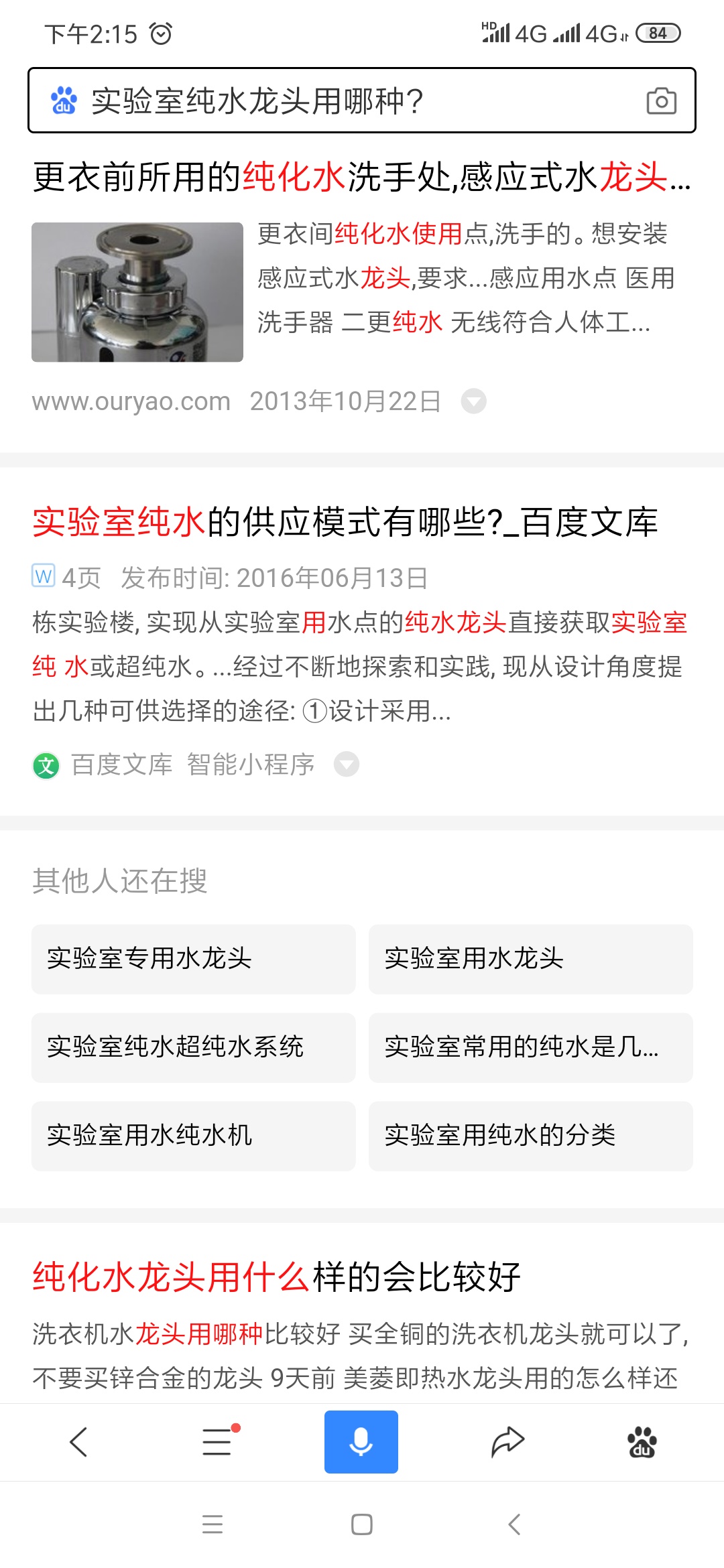The width and height of the screenshot is (724, 1568).
Task: Tap the system home button
Action: tap(361, 1524)
